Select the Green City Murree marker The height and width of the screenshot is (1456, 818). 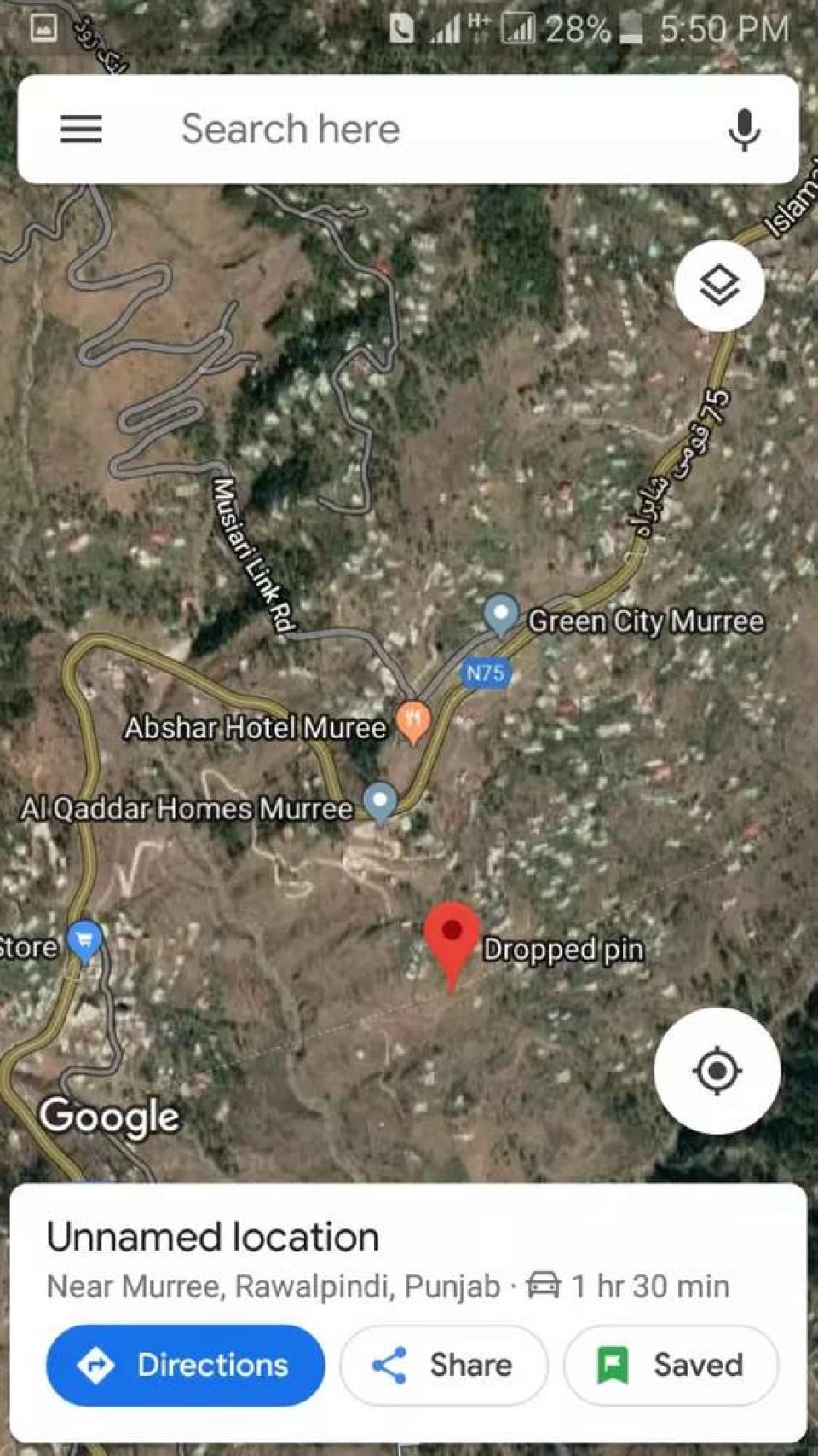point(501,615)
